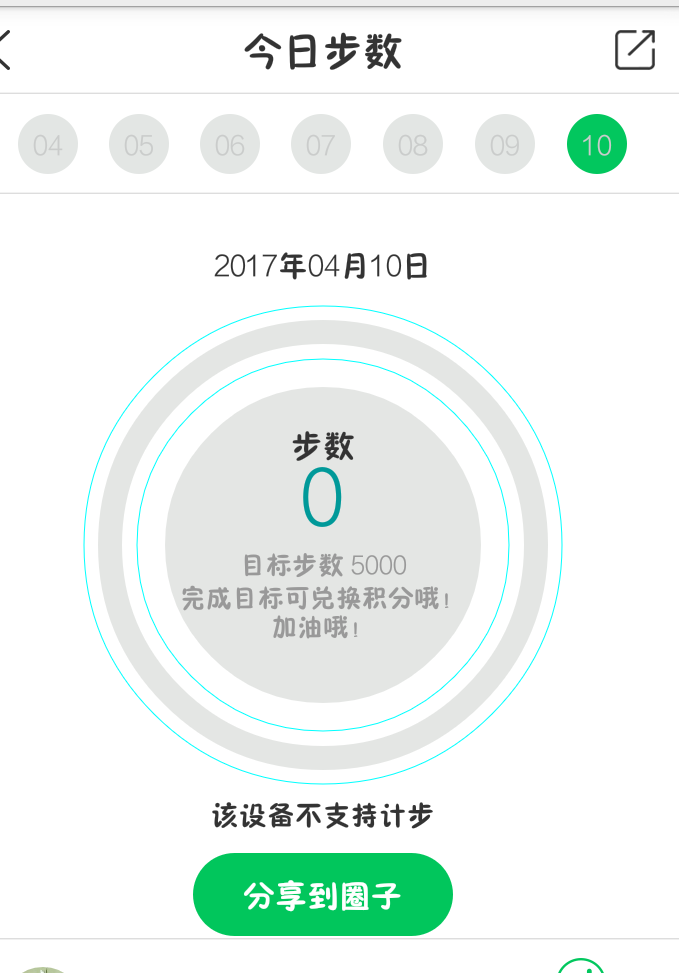Open the share icon in top-right corner
The width and height of the screenshot is (679, 973).
click(635, 50)
